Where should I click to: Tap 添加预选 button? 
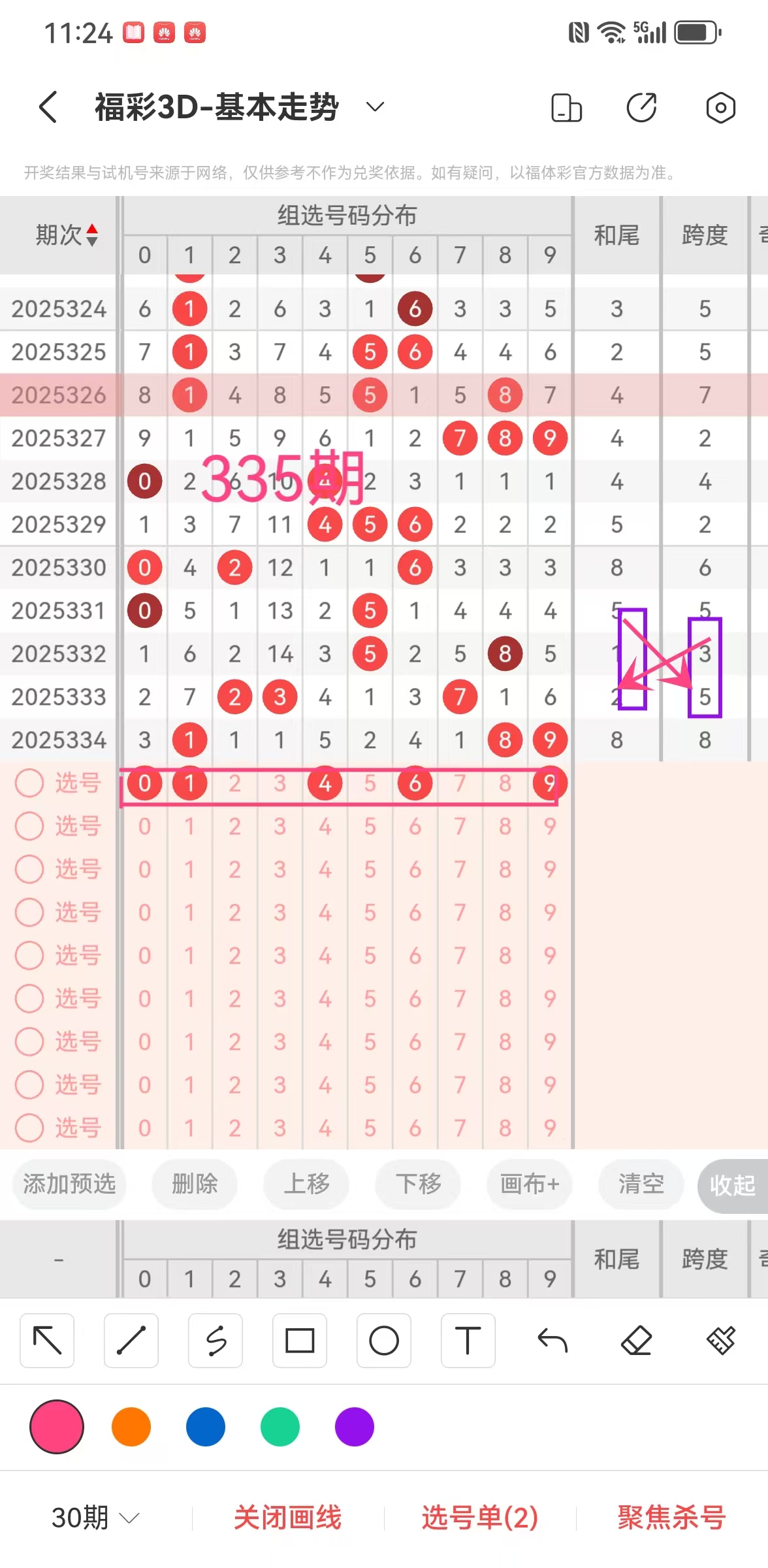pos(69,1184)
